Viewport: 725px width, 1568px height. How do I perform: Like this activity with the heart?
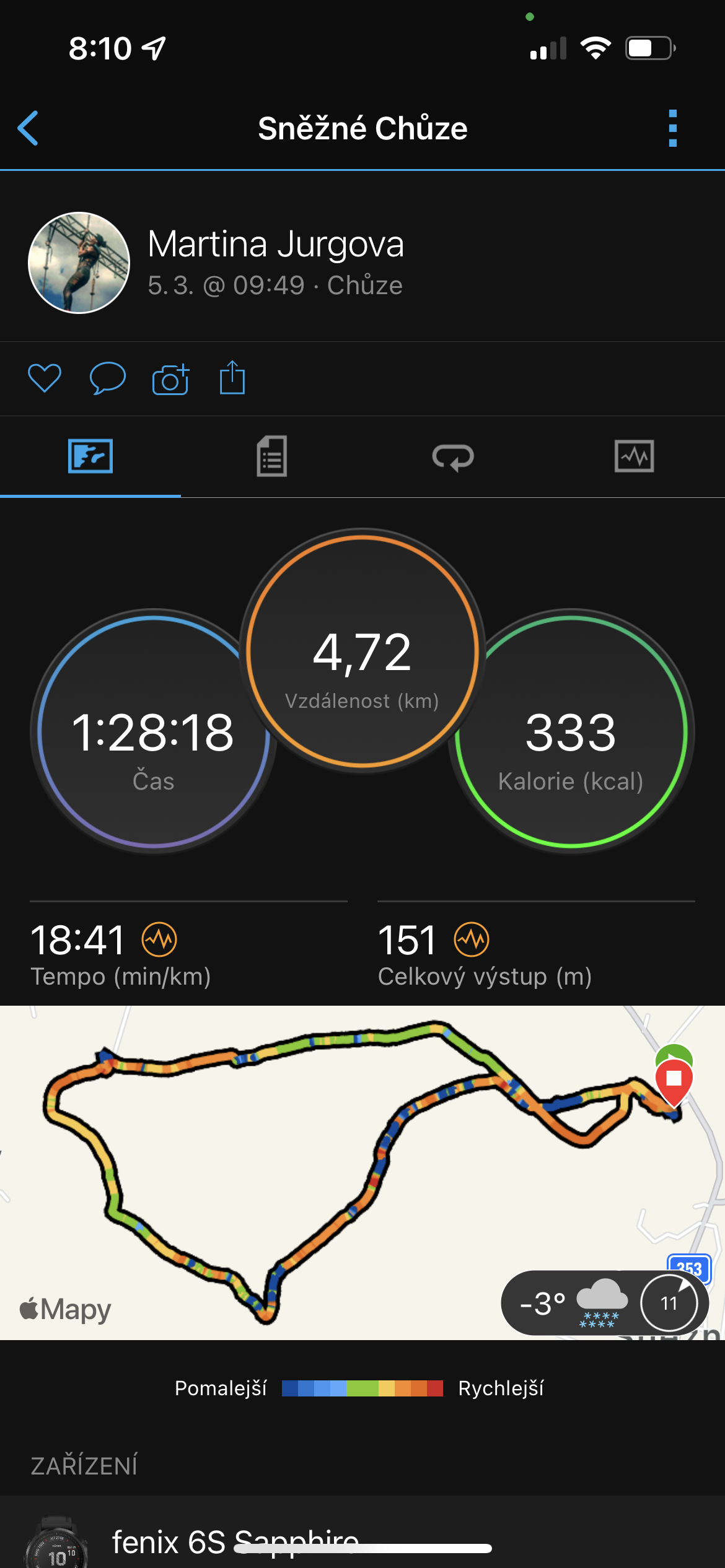(x=45, y=378)
